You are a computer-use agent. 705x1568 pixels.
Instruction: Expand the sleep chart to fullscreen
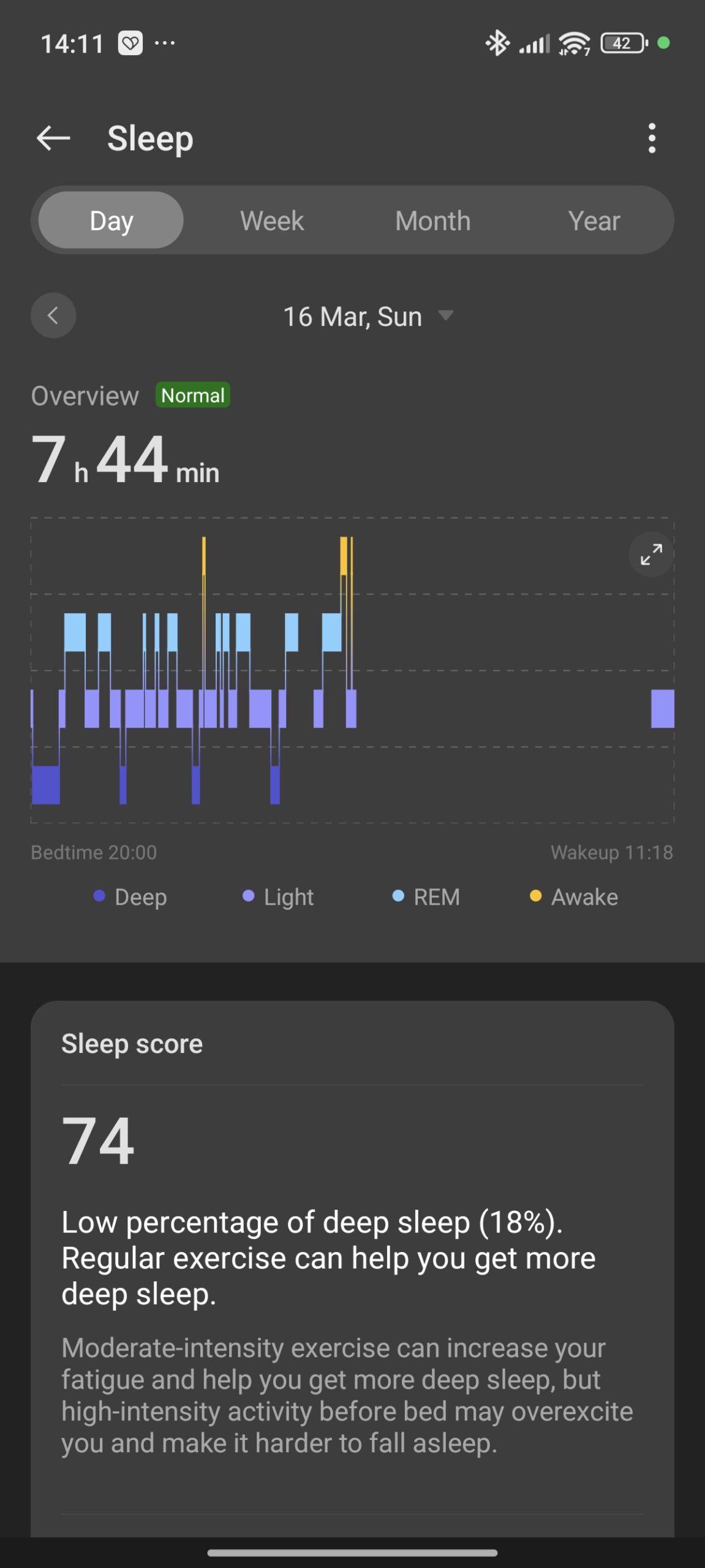click(650, 555)
